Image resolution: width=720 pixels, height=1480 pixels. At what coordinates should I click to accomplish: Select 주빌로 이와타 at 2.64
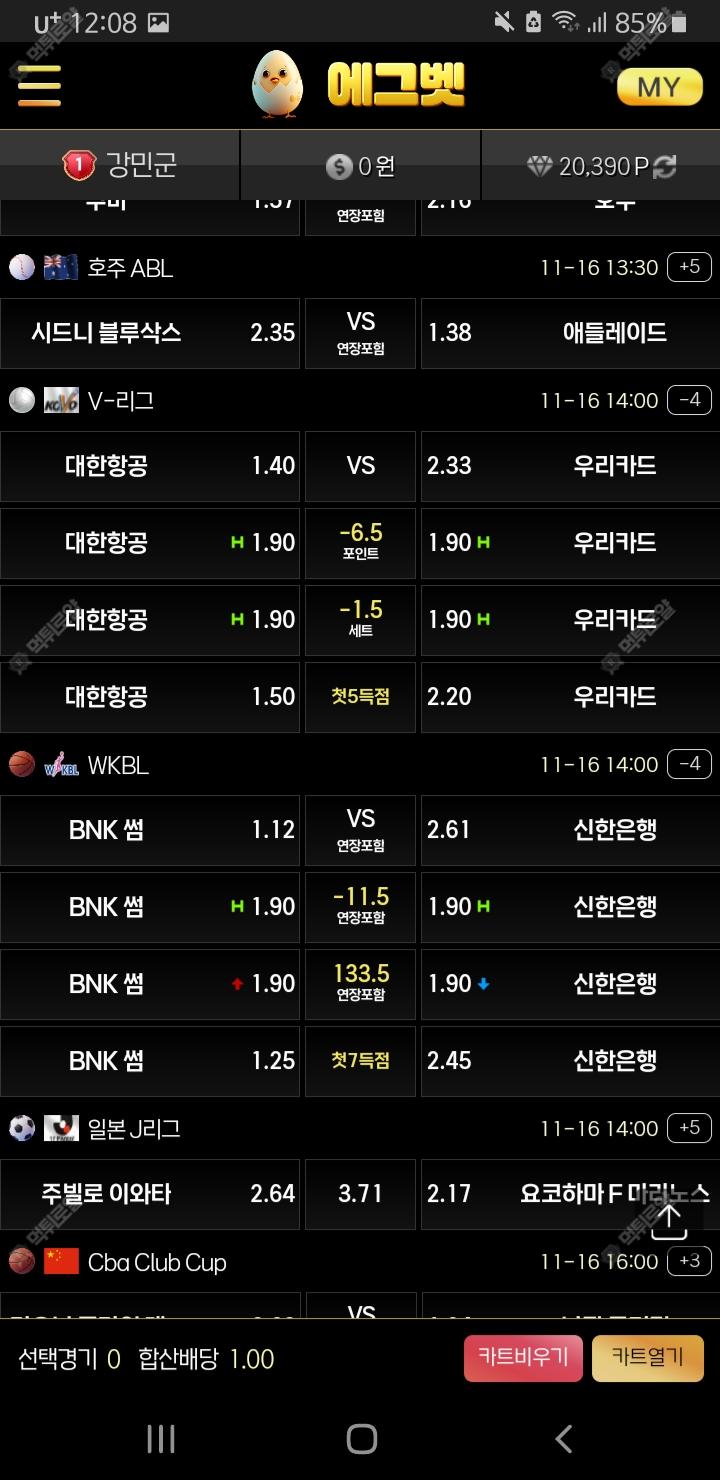pyautogui.click(x=150, y=1194)
